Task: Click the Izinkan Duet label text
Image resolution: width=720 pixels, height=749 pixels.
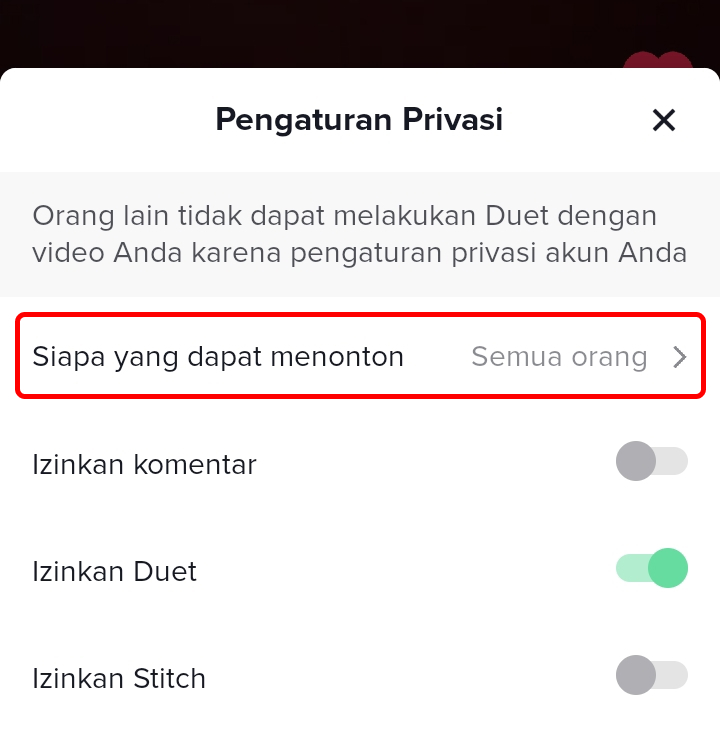Action: pos(115,570)
